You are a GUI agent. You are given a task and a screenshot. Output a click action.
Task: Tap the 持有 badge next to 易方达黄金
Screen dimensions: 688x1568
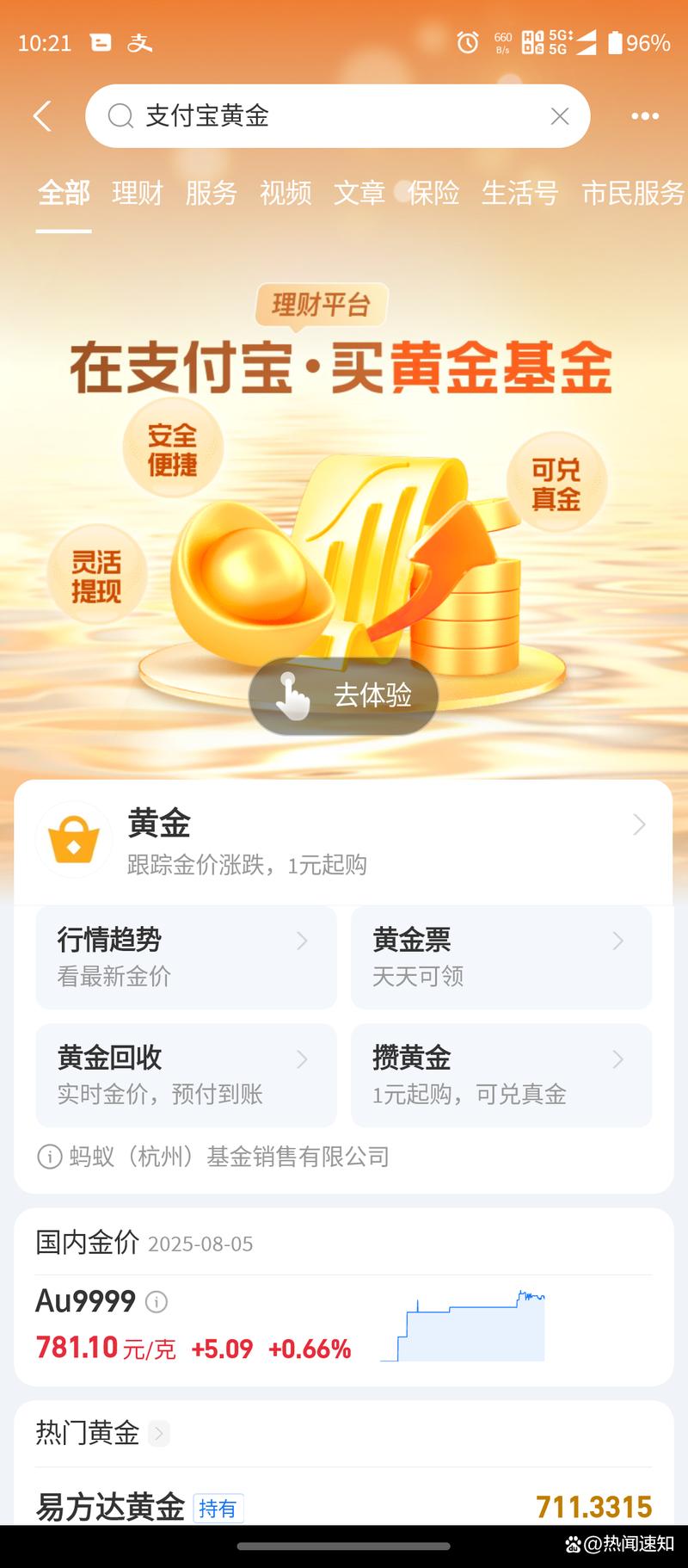(219, 1507)
